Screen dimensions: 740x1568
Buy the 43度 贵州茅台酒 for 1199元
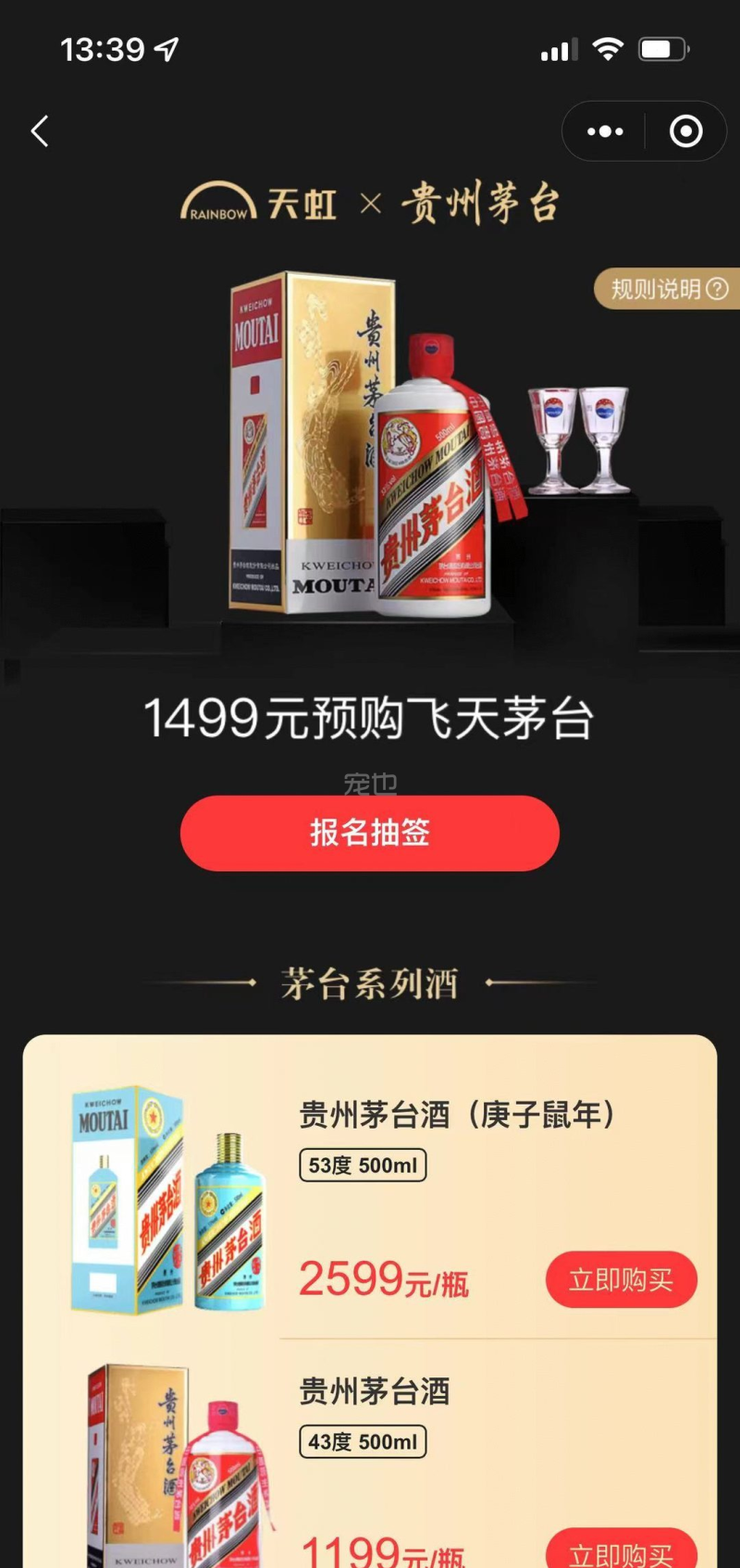[621, 1550]
